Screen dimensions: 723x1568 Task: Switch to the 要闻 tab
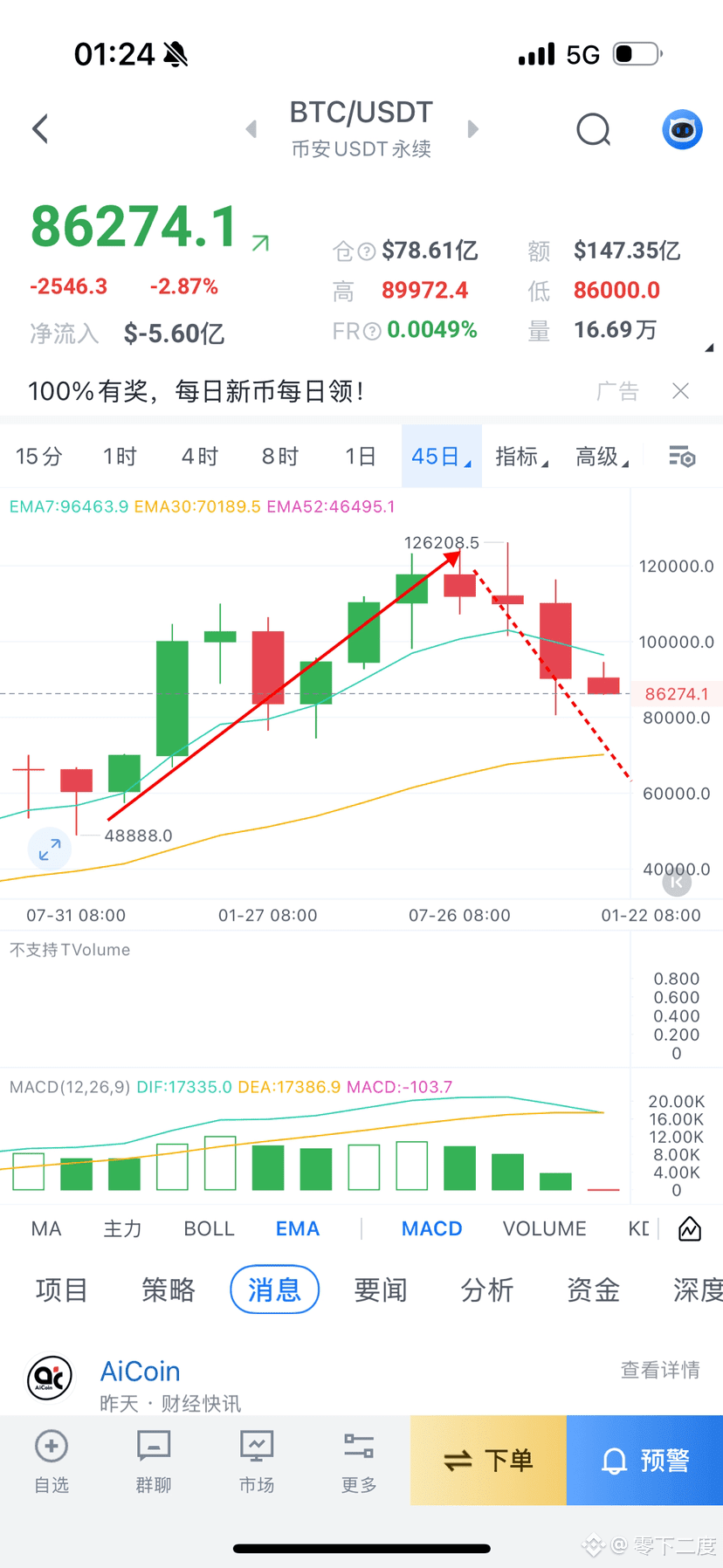(x=381, y=1289)
